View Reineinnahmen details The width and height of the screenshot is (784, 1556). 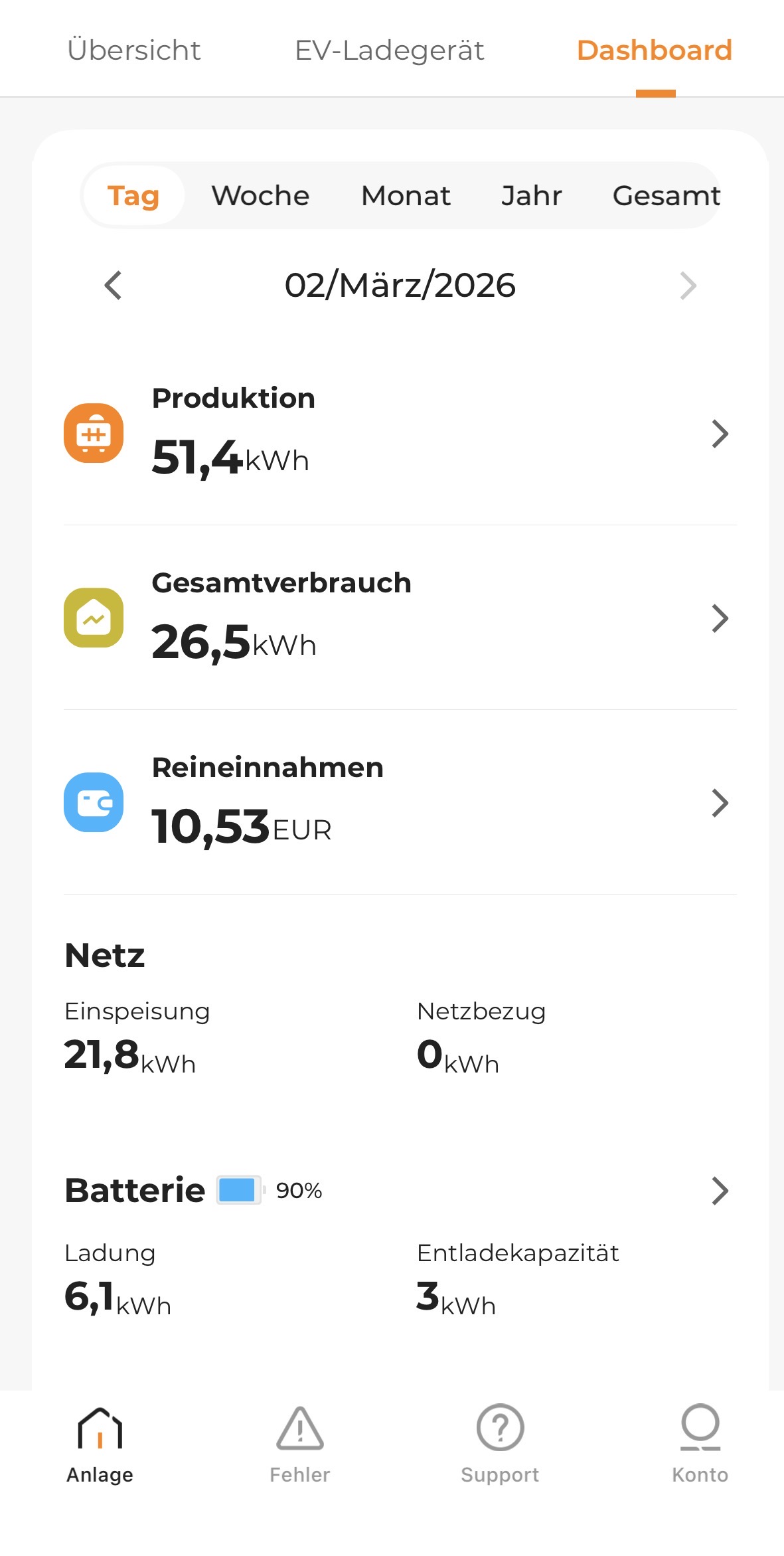[720, 803]
